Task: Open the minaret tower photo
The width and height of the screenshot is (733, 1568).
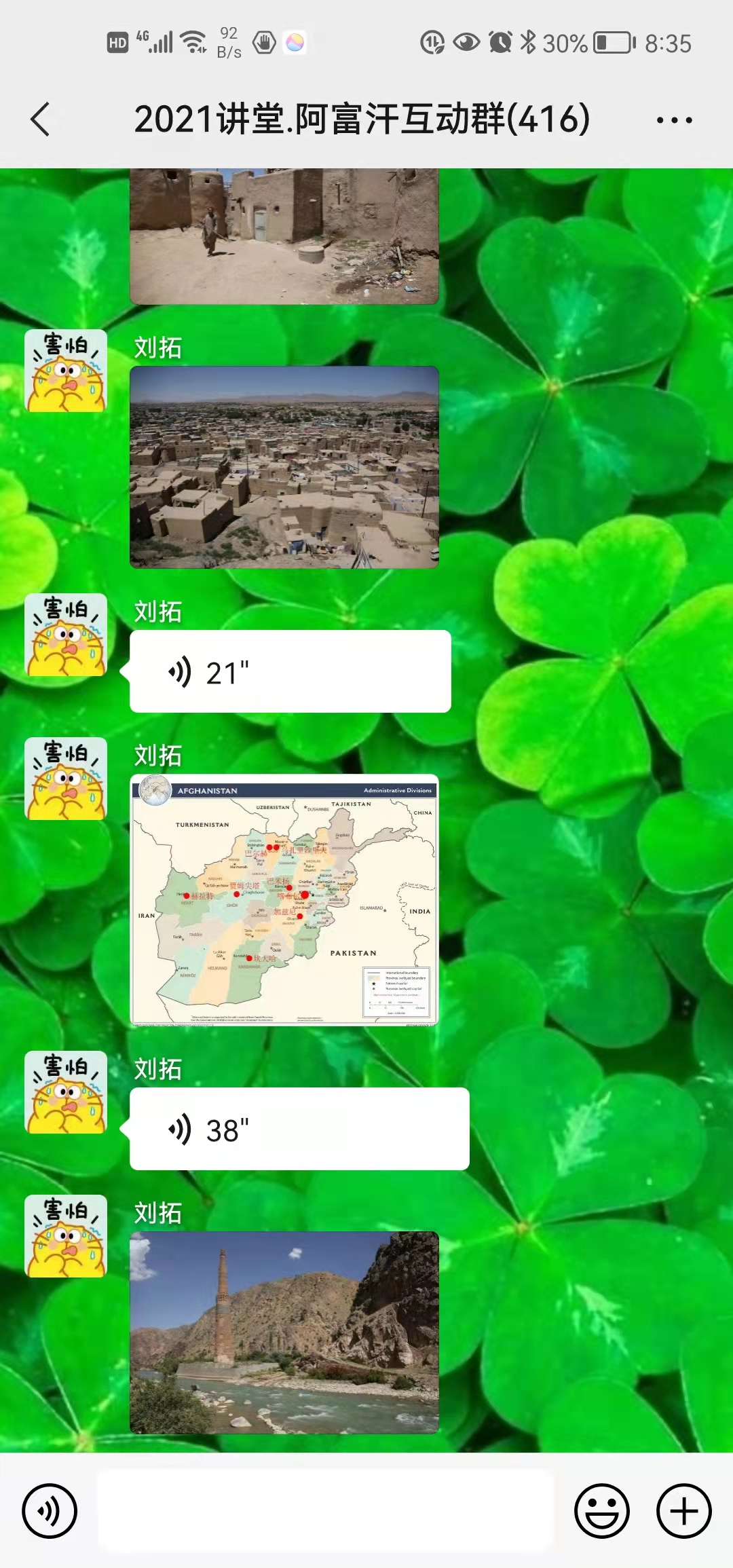Action: click(x=284, y=1332)
